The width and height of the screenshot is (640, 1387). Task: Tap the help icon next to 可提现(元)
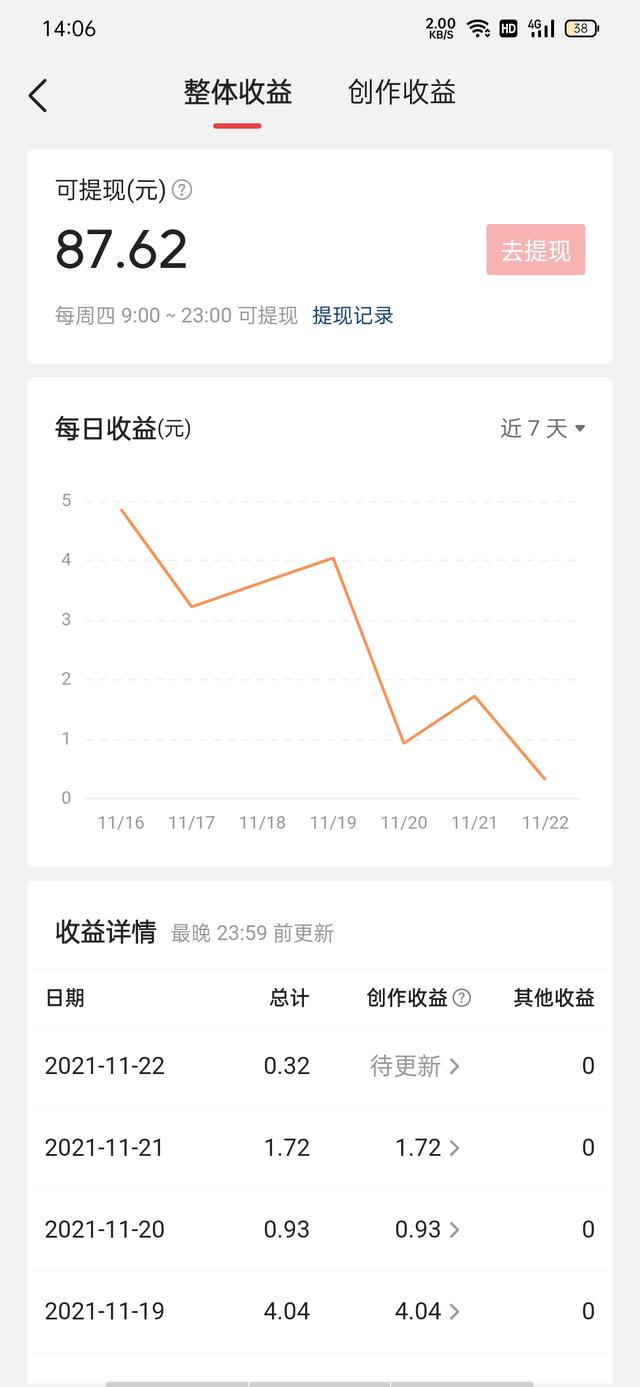182,190
